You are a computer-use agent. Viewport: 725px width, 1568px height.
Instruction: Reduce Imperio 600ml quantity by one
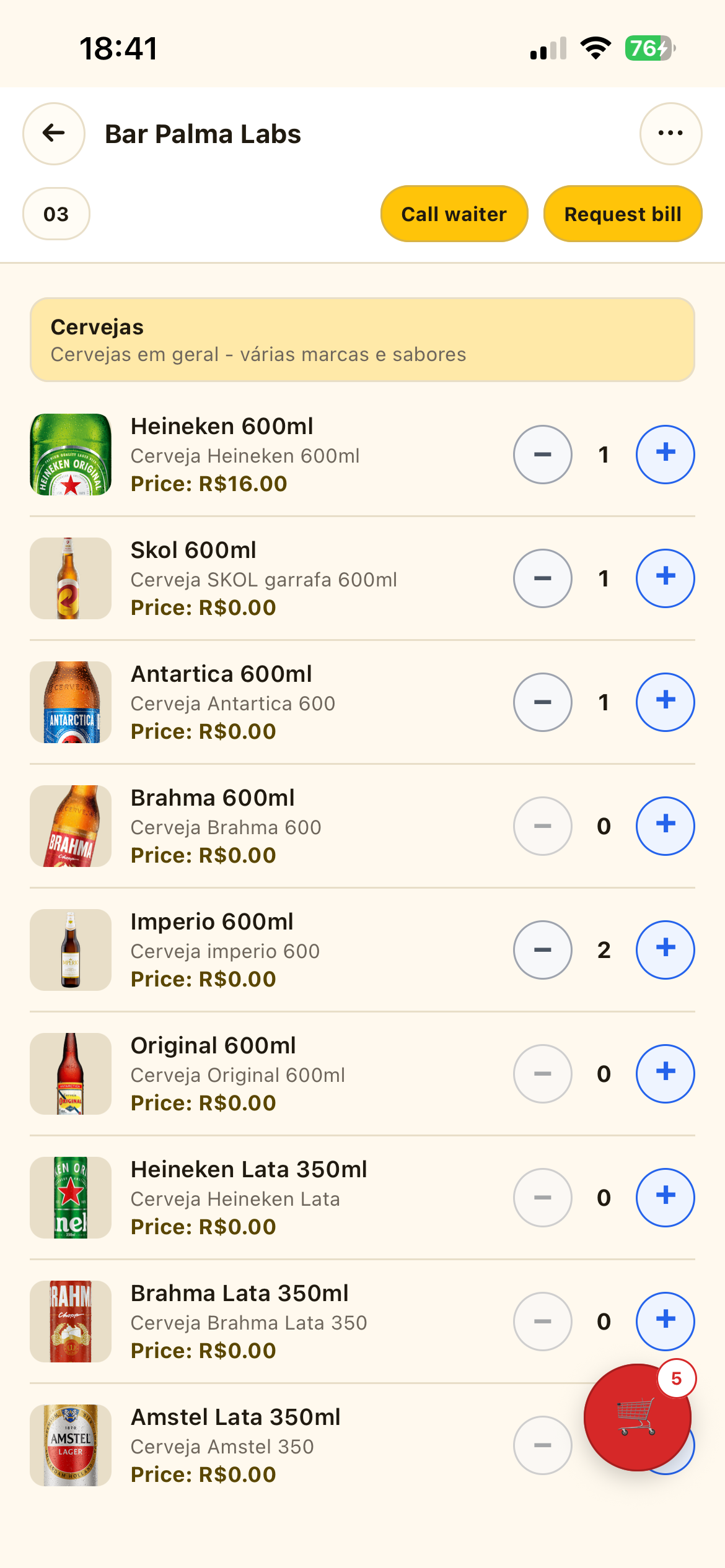(x=542, y=949)
